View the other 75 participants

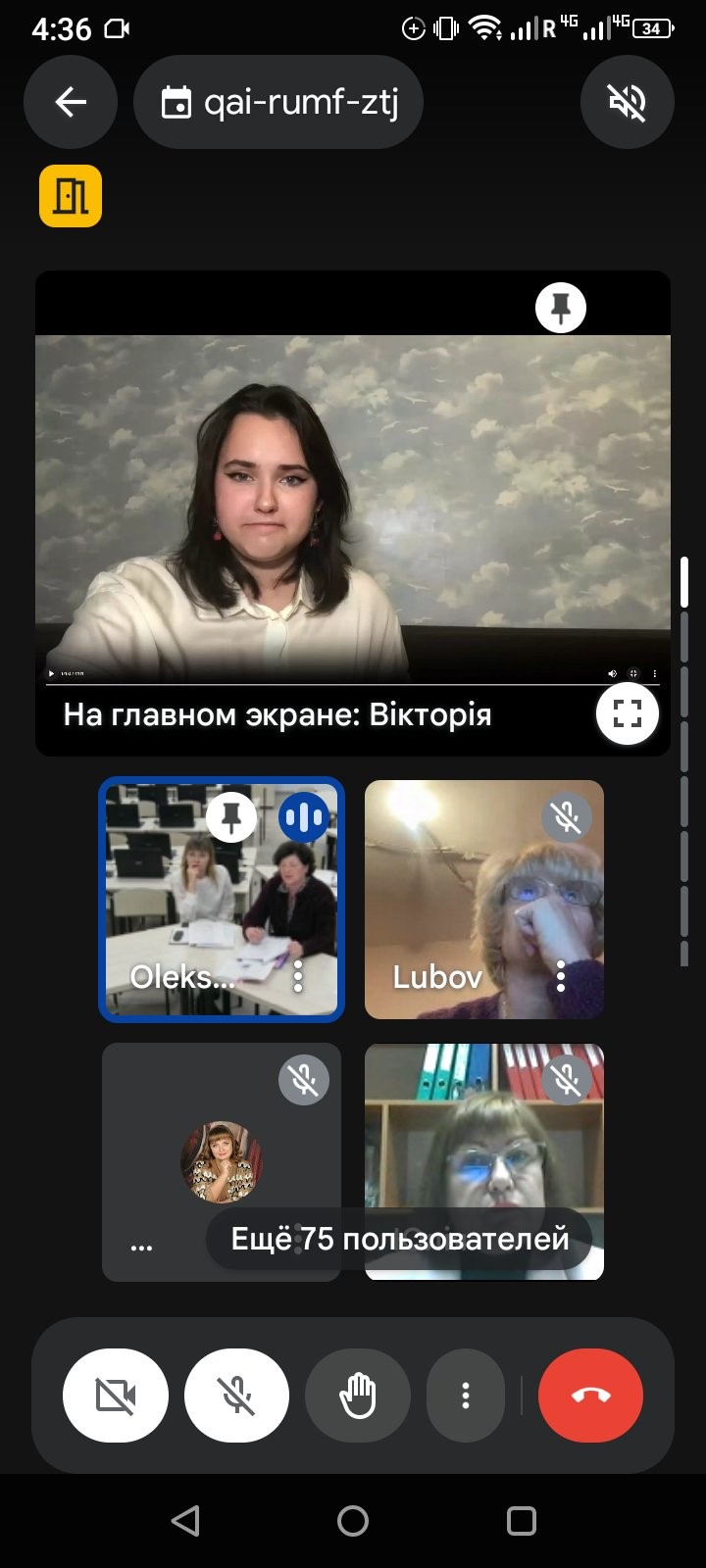click(400, 1239)
